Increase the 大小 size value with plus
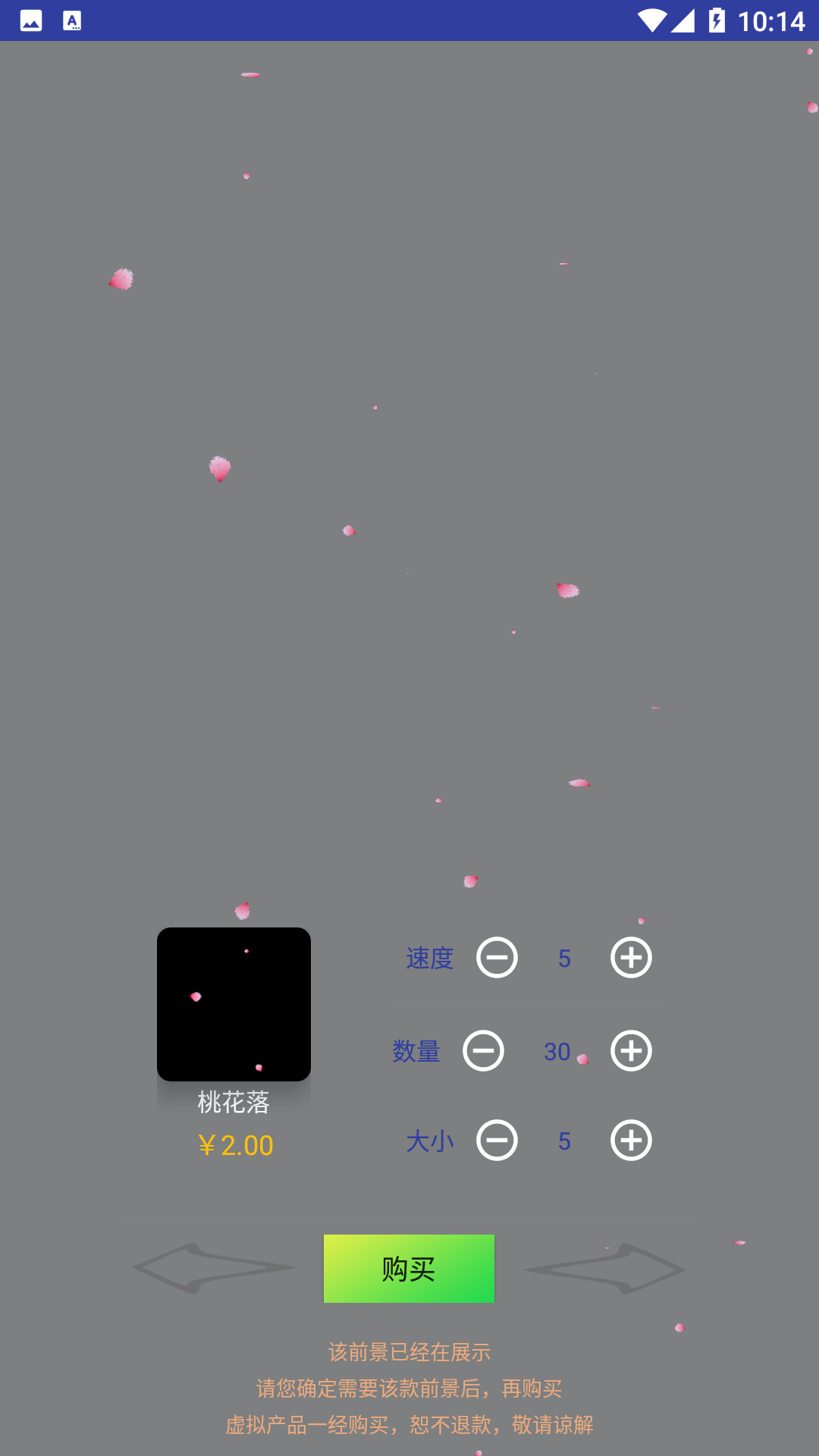The image size is (819, 1456). coord(630,1141)
